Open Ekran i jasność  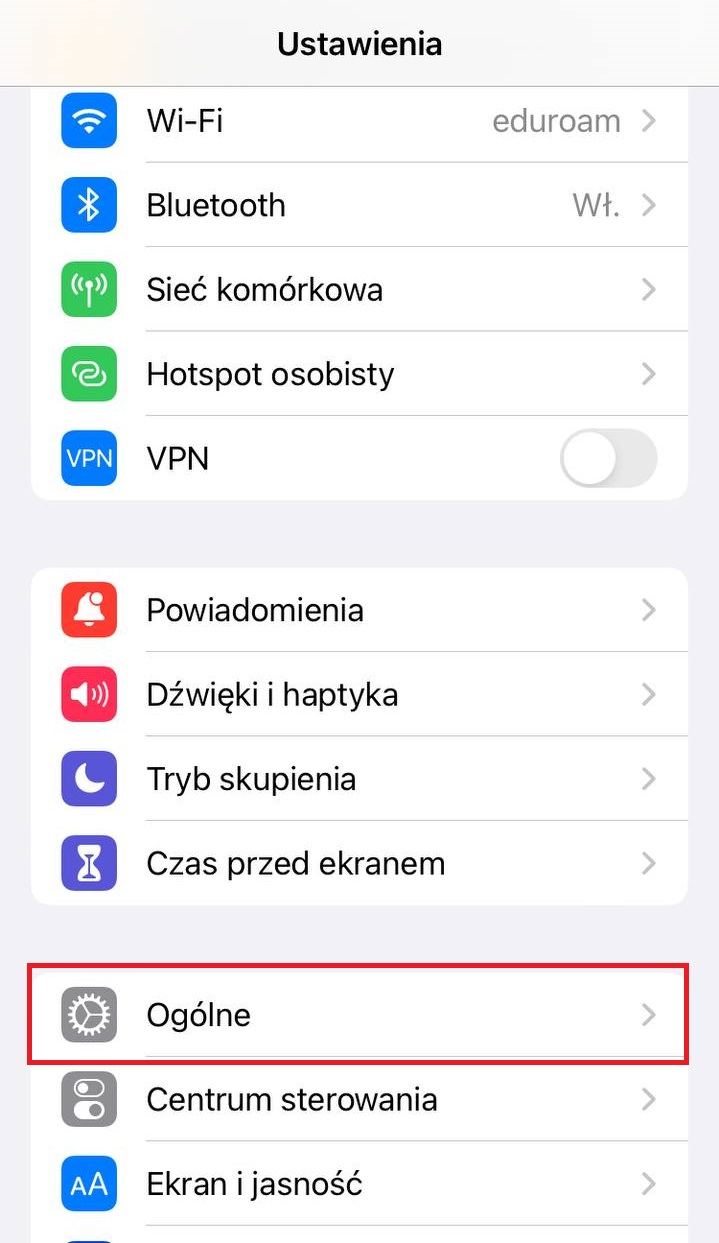(360, 1184)
